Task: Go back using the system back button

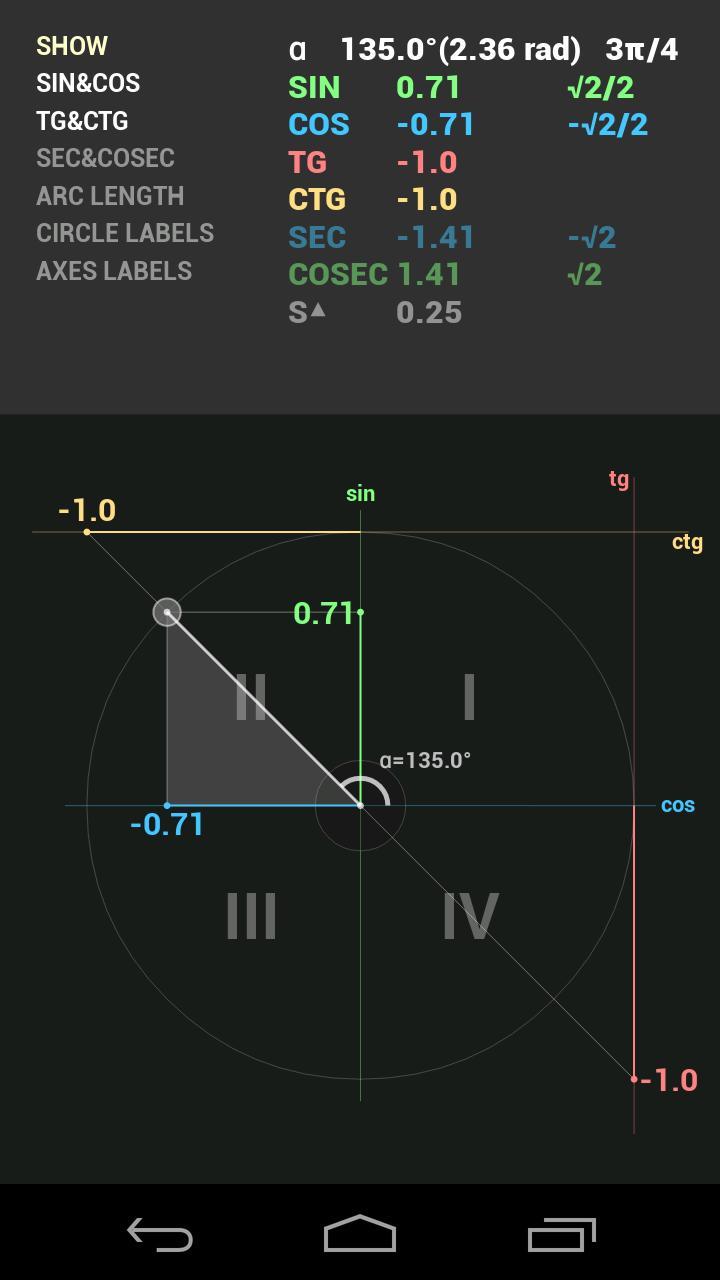Action: pos(160,1234)
